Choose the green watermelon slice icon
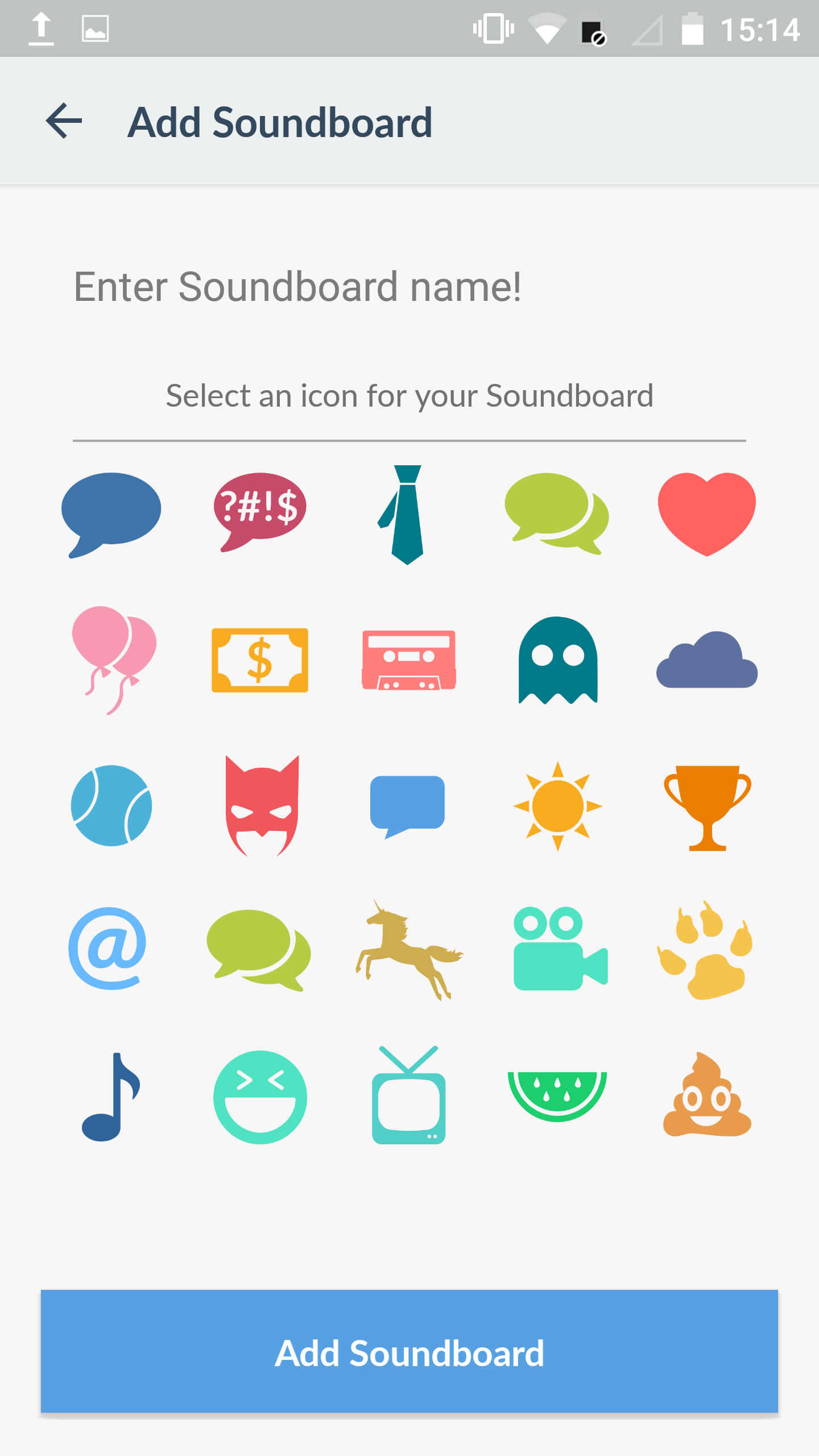This screenshot has width=819, height=1456. [557, 1096]
